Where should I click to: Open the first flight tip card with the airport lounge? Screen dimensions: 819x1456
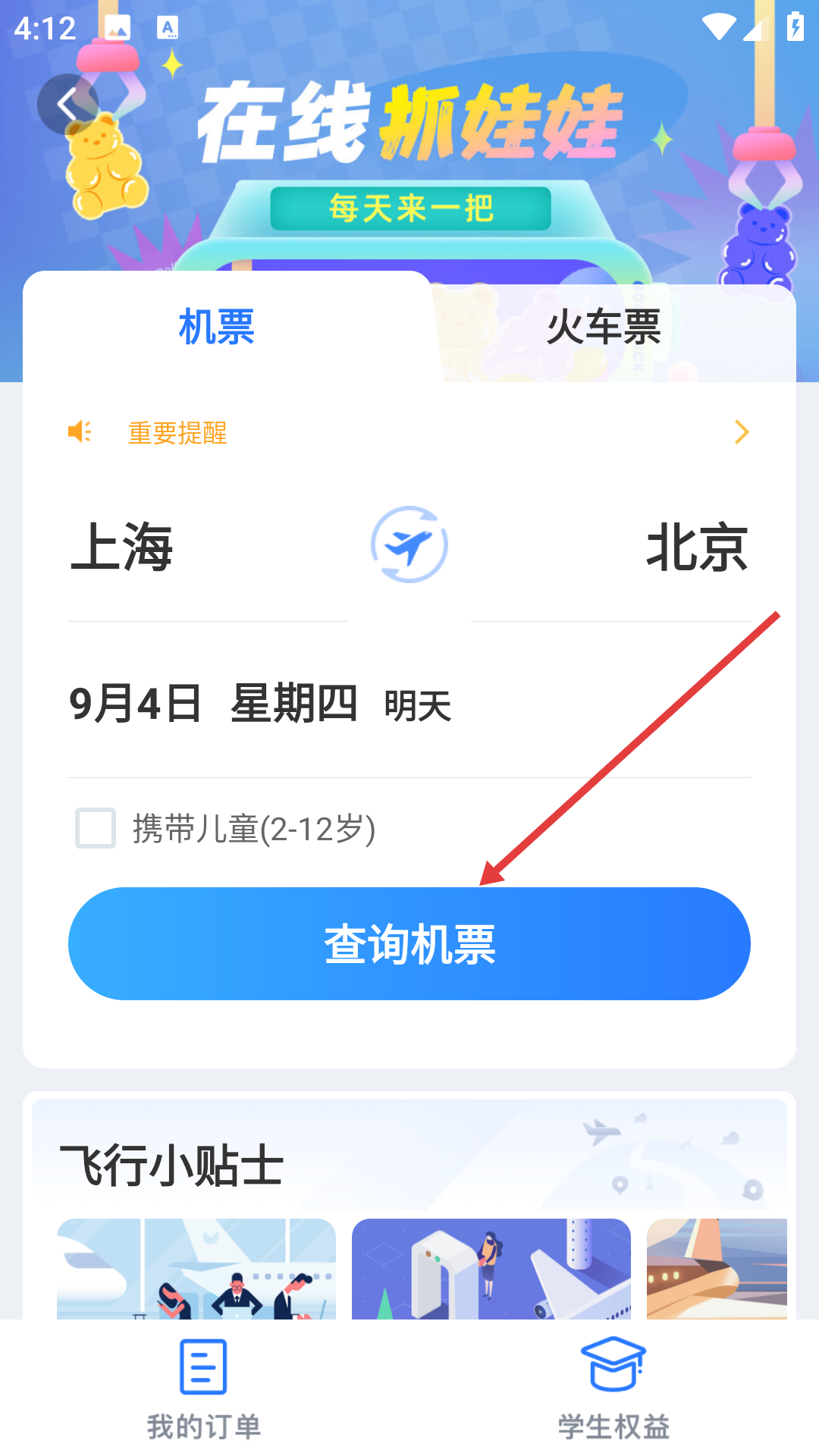coord(196,1268)
